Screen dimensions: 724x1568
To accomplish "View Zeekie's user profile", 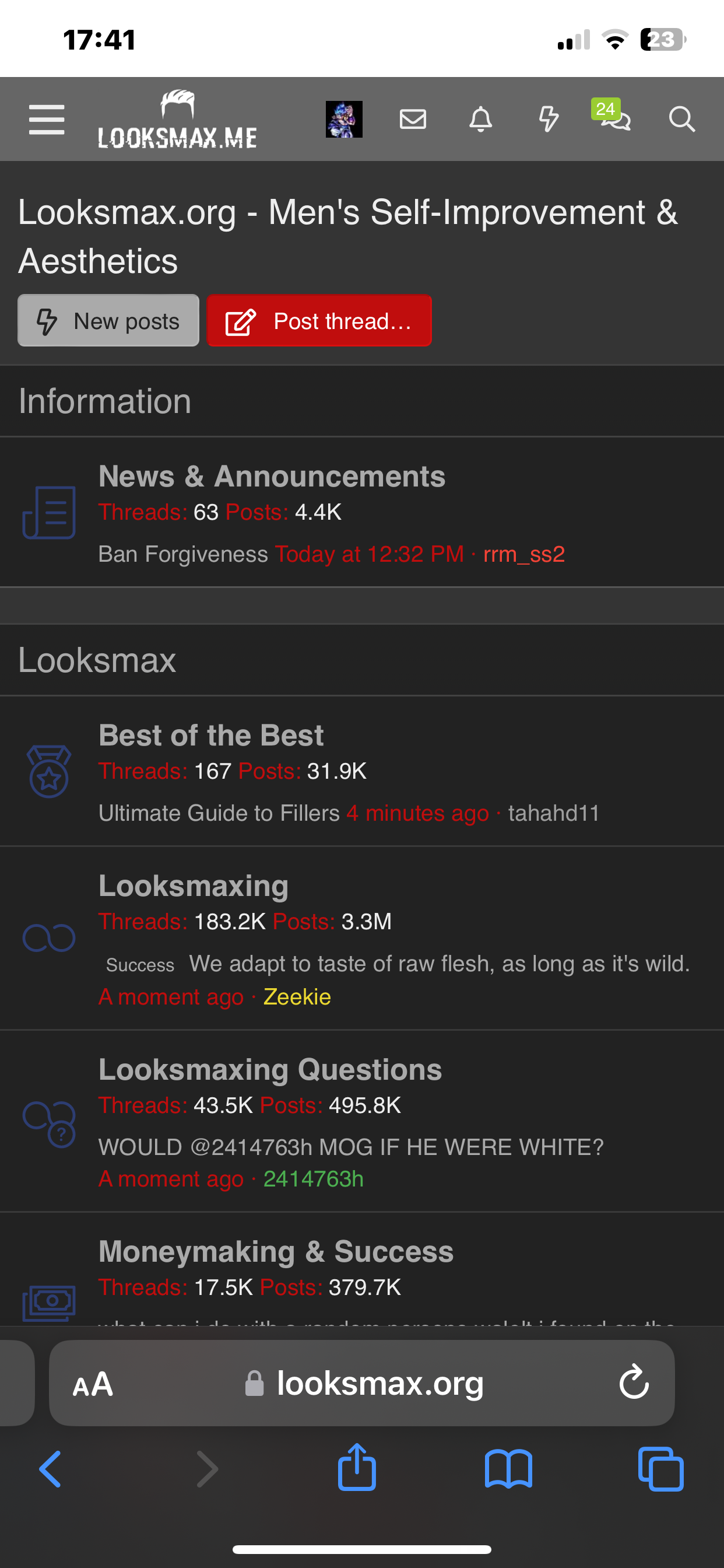I will pyautogui.click(x=297, y=997).
